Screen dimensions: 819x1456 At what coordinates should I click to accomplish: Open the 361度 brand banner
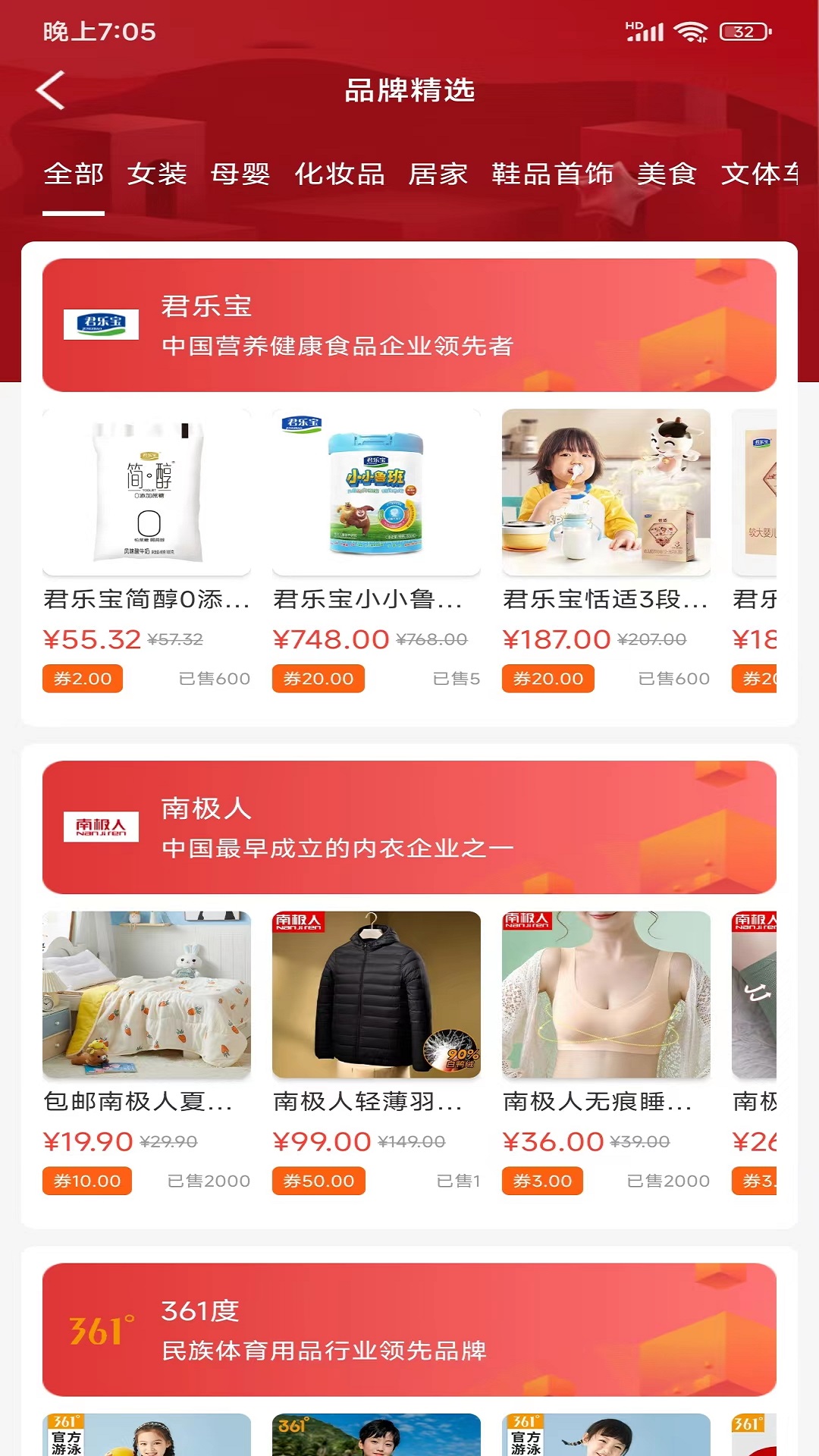[409, 1329]
